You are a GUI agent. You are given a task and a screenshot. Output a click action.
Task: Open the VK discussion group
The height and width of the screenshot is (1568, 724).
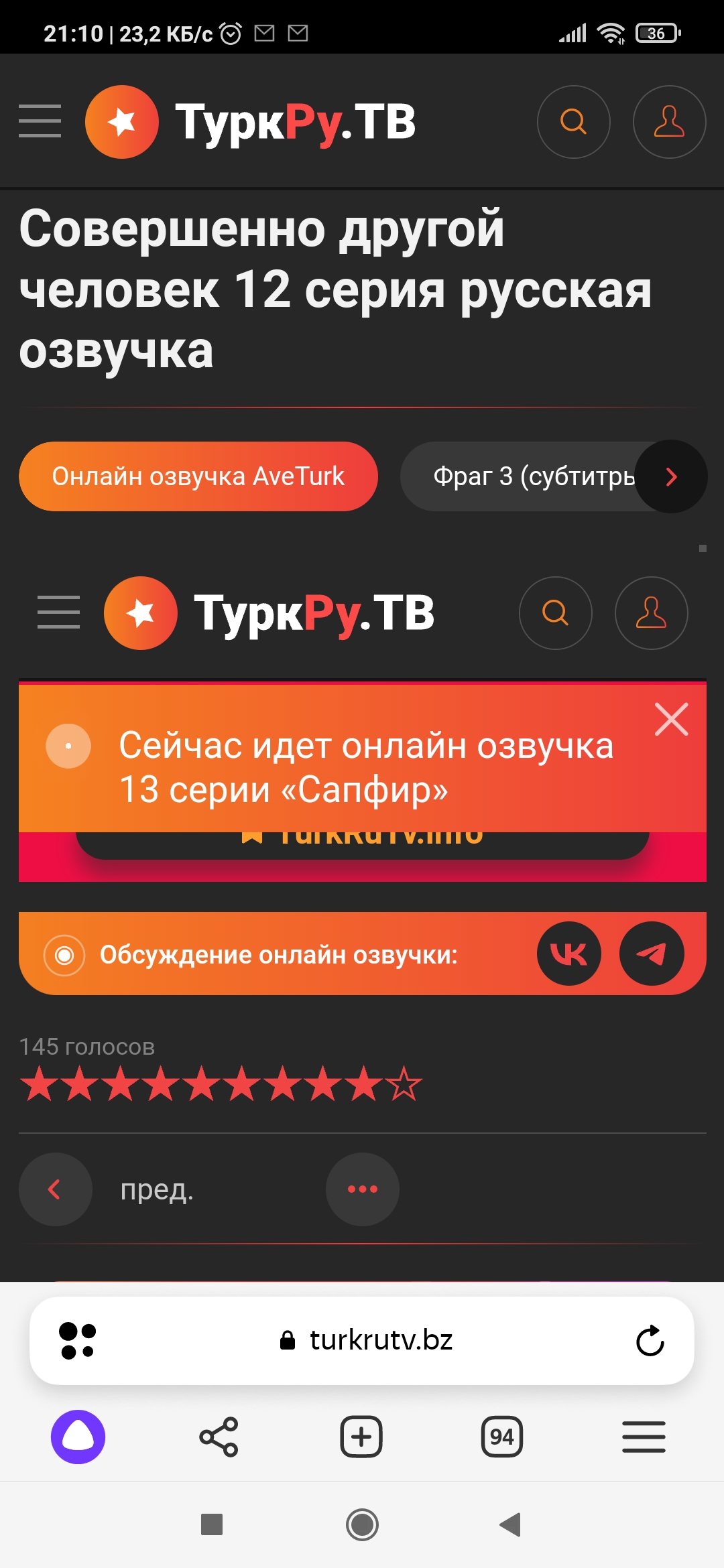coord(568,954)
